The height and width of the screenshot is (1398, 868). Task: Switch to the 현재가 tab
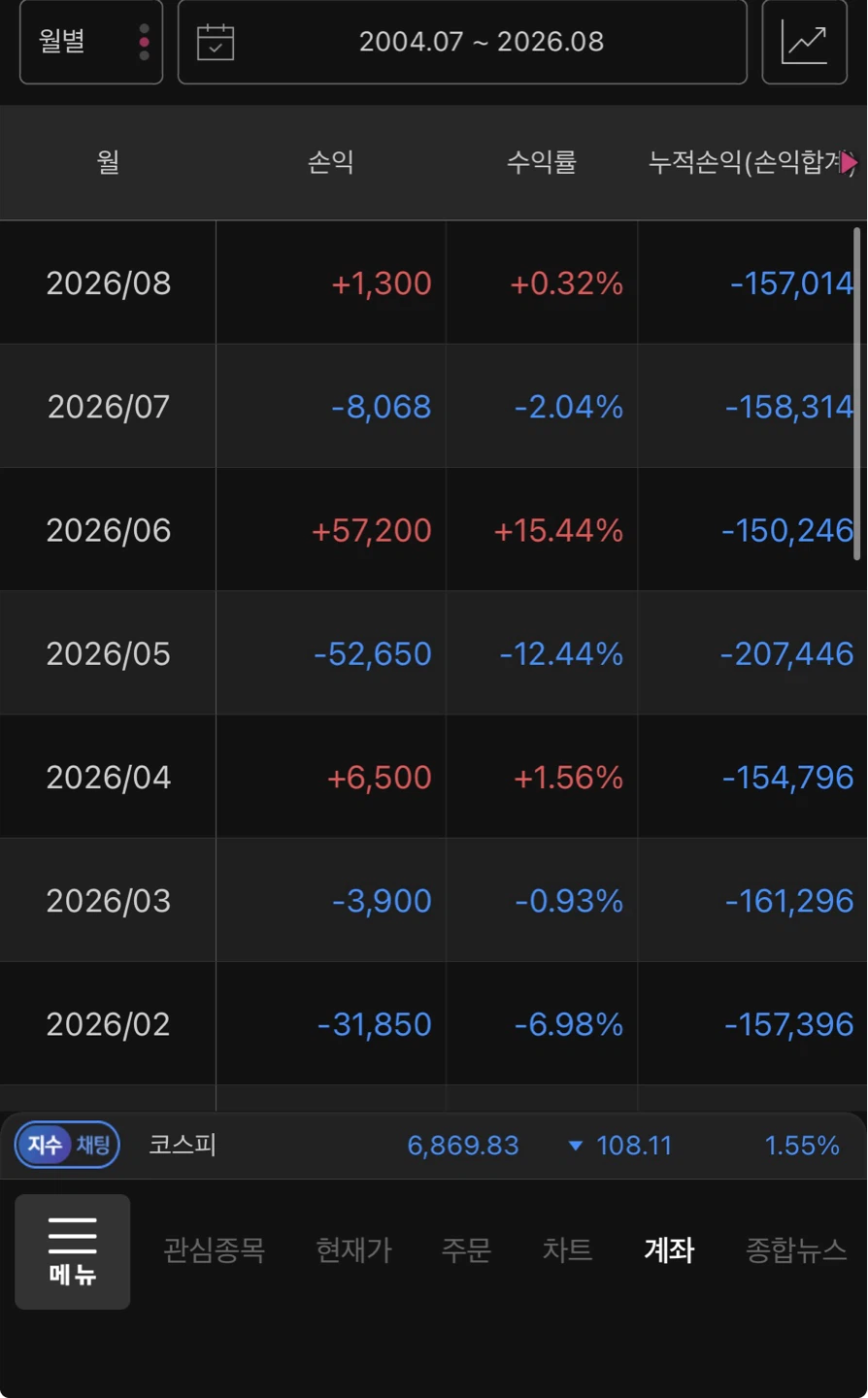(x=353, y=1249)
